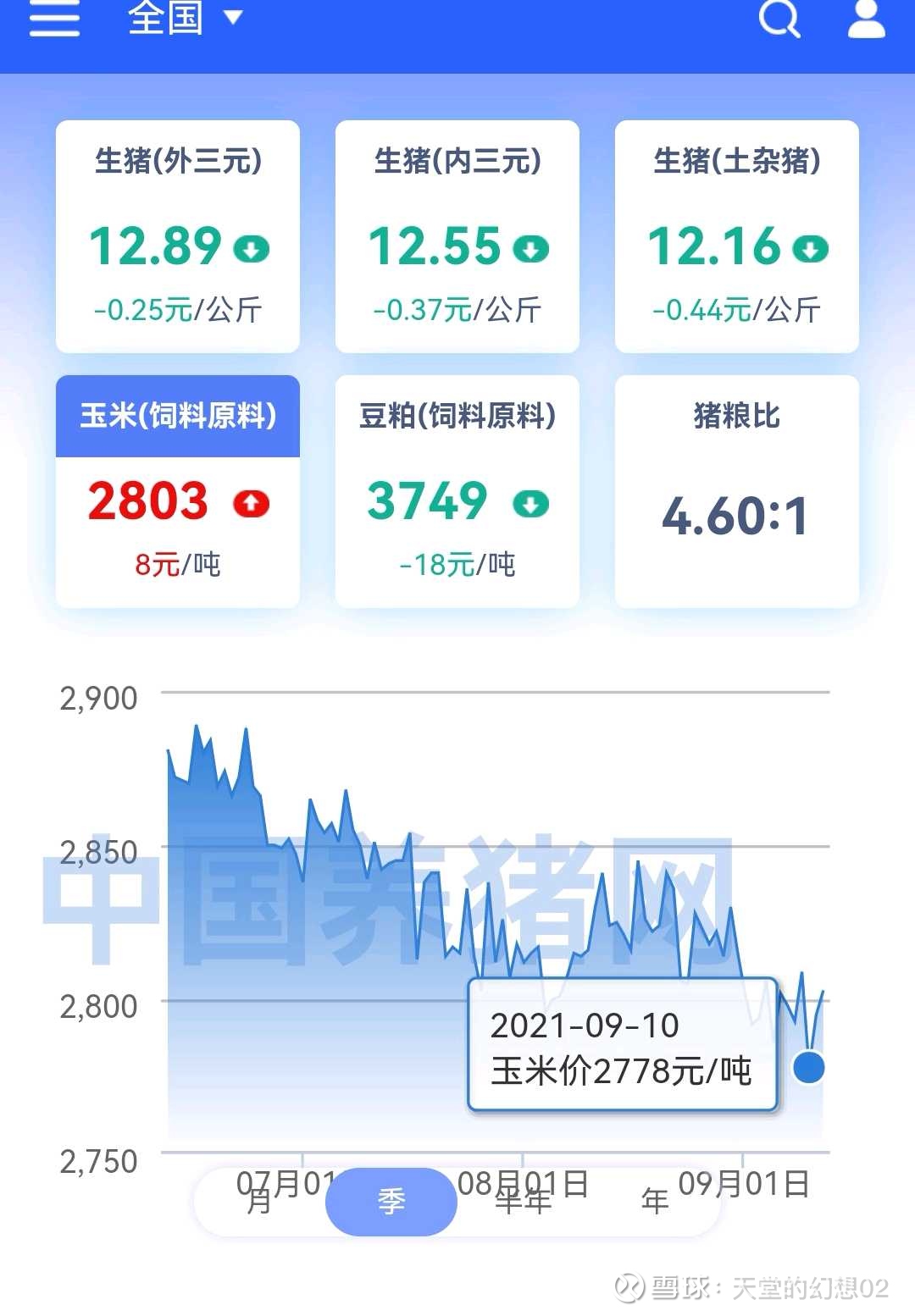
Task: Open the 猪粮比 ratio card
Action: pos(737,491)
